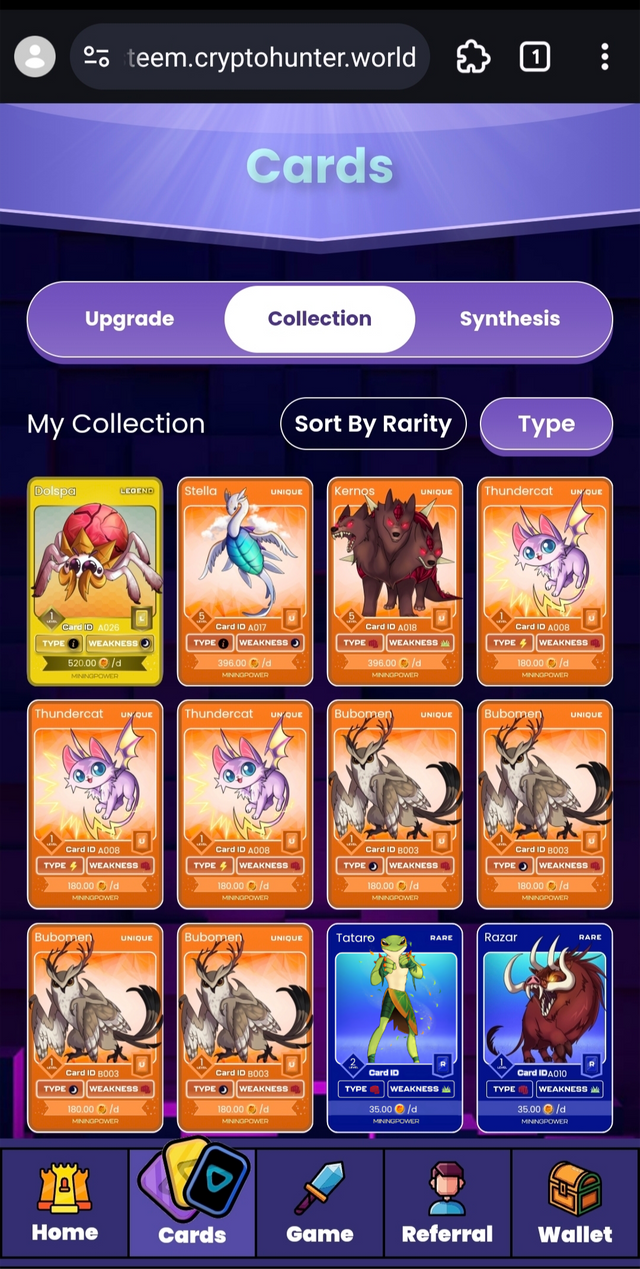Open the Dolspa legend card
This screenshot has height=1269, width=640.
95,582
